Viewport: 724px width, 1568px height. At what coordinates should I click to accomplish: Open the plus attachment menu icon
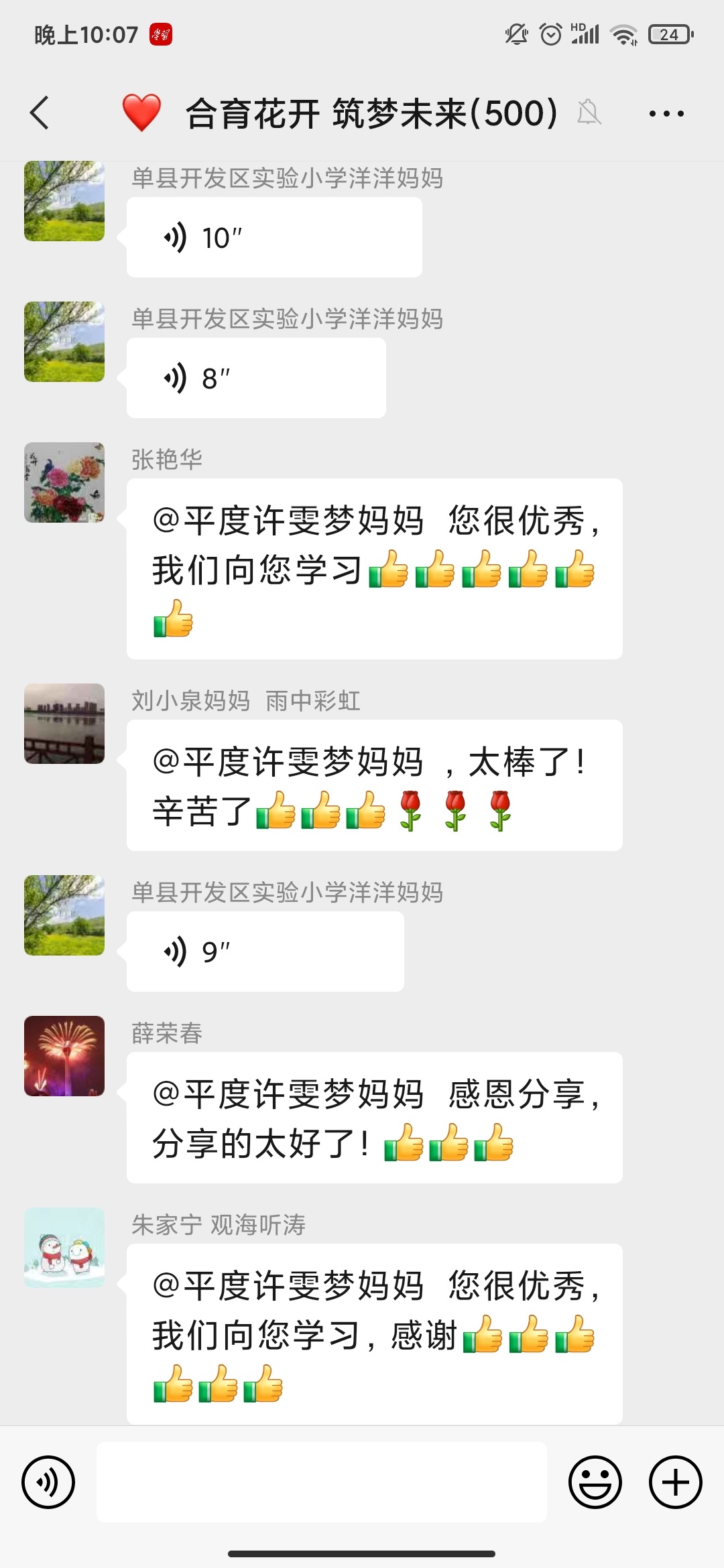coord(674,1482)
